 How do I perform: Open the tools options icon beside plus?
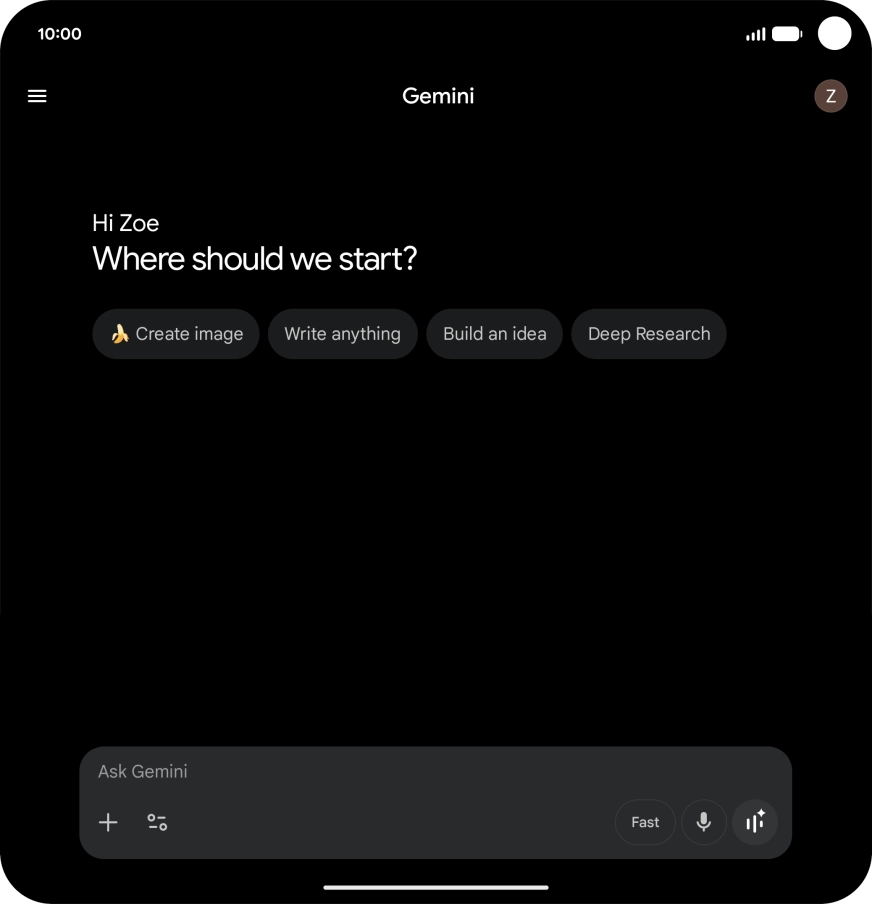click(x=157, y=822)
